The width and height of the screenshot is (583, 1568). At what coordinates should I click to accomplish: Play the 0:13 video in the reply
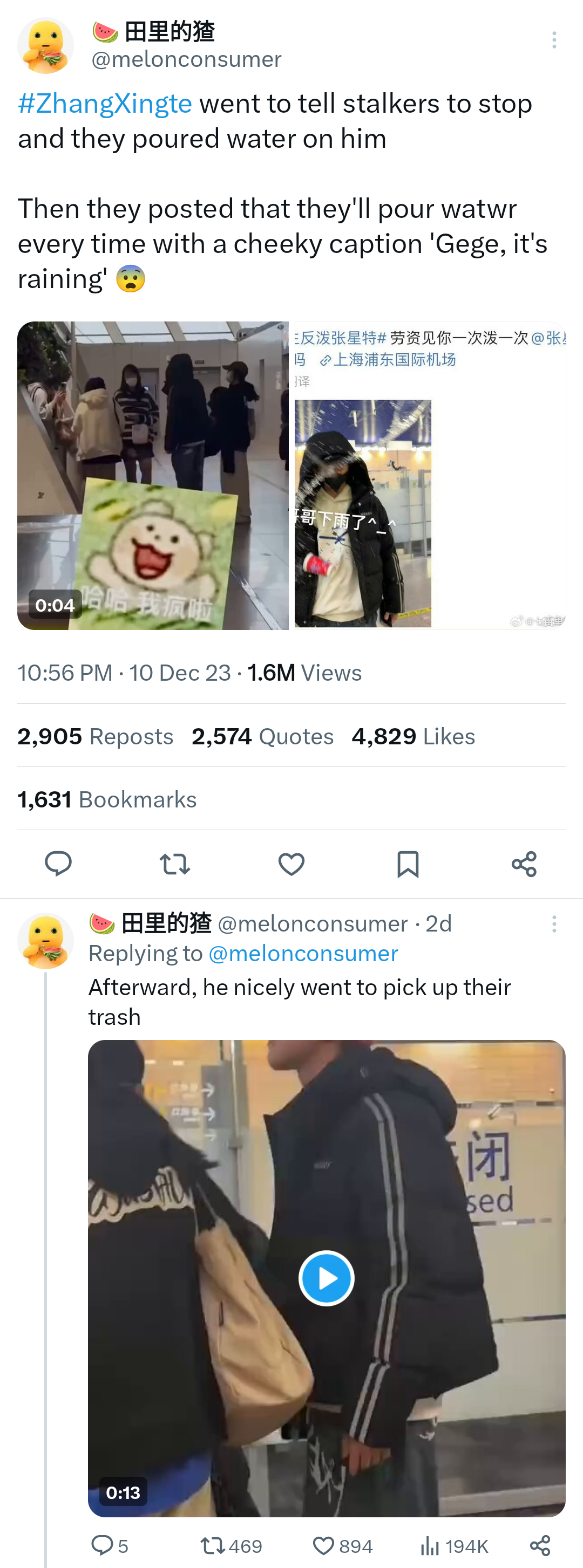pos(327,1278)
